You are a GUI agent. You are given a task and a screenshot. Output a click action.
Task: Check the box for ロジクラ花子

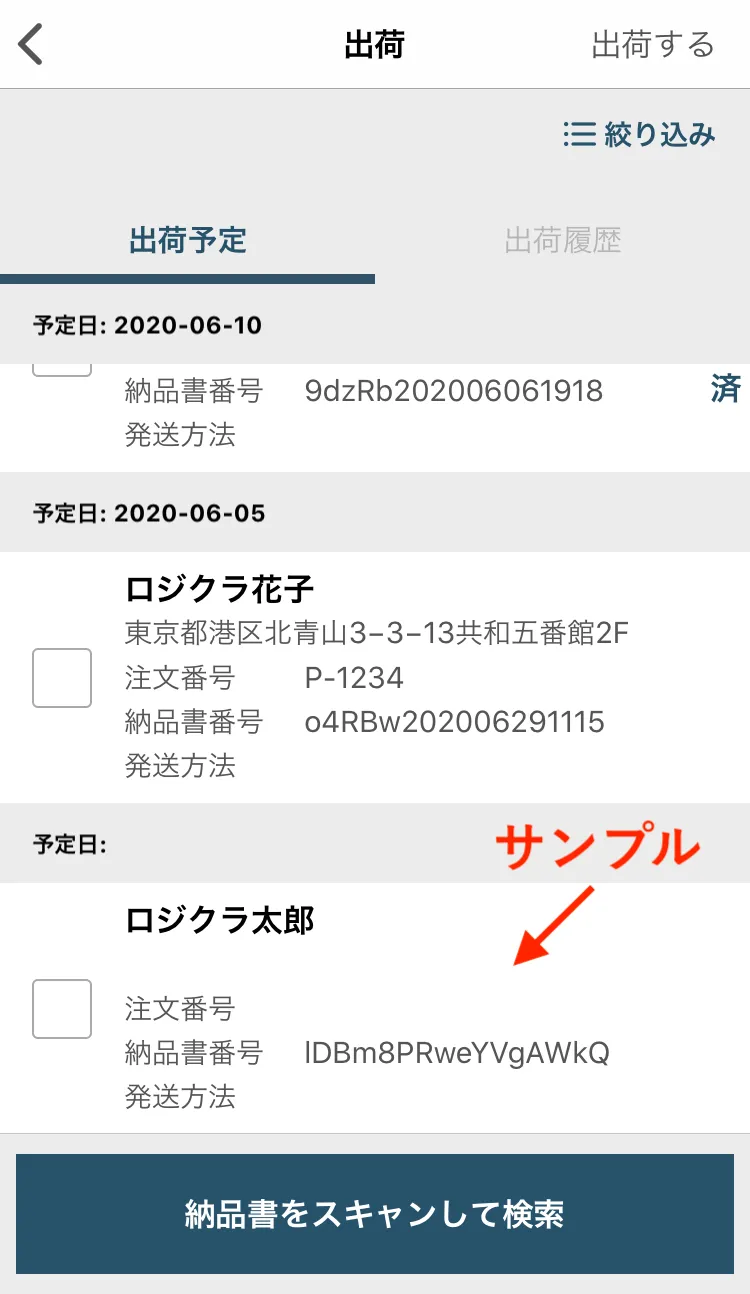(x=62, y=678)
